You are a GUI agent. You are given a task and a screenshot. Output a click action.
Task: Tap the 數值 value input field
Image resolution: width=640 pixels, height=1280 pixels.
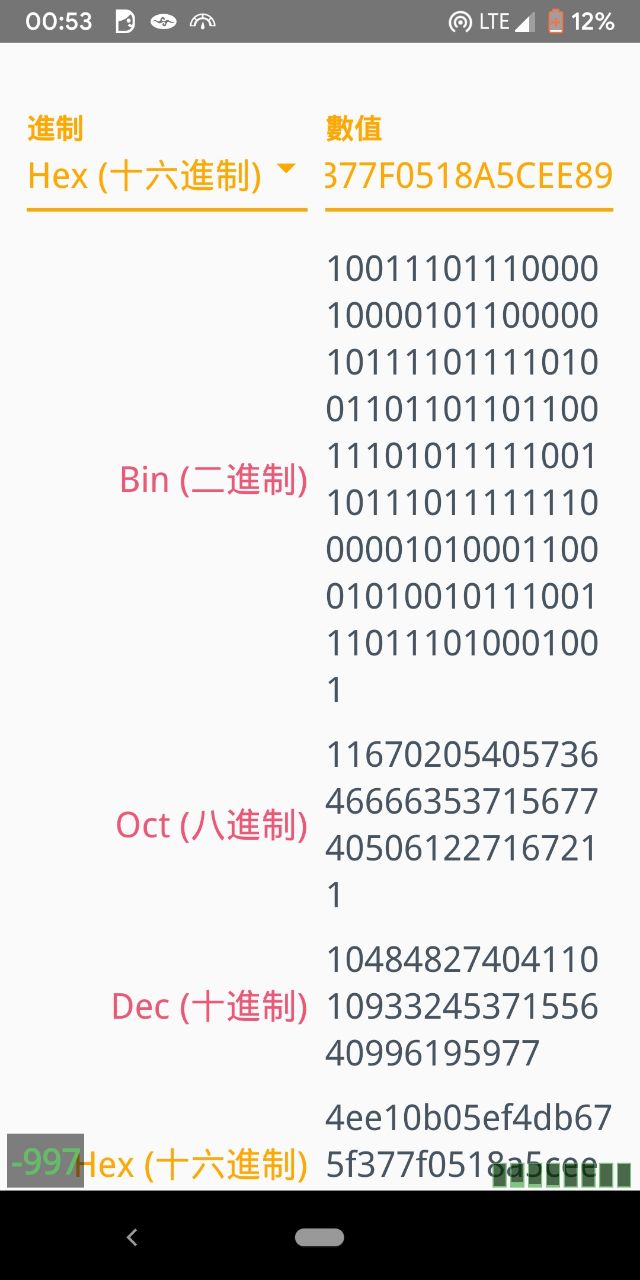(x=468, y=177)
